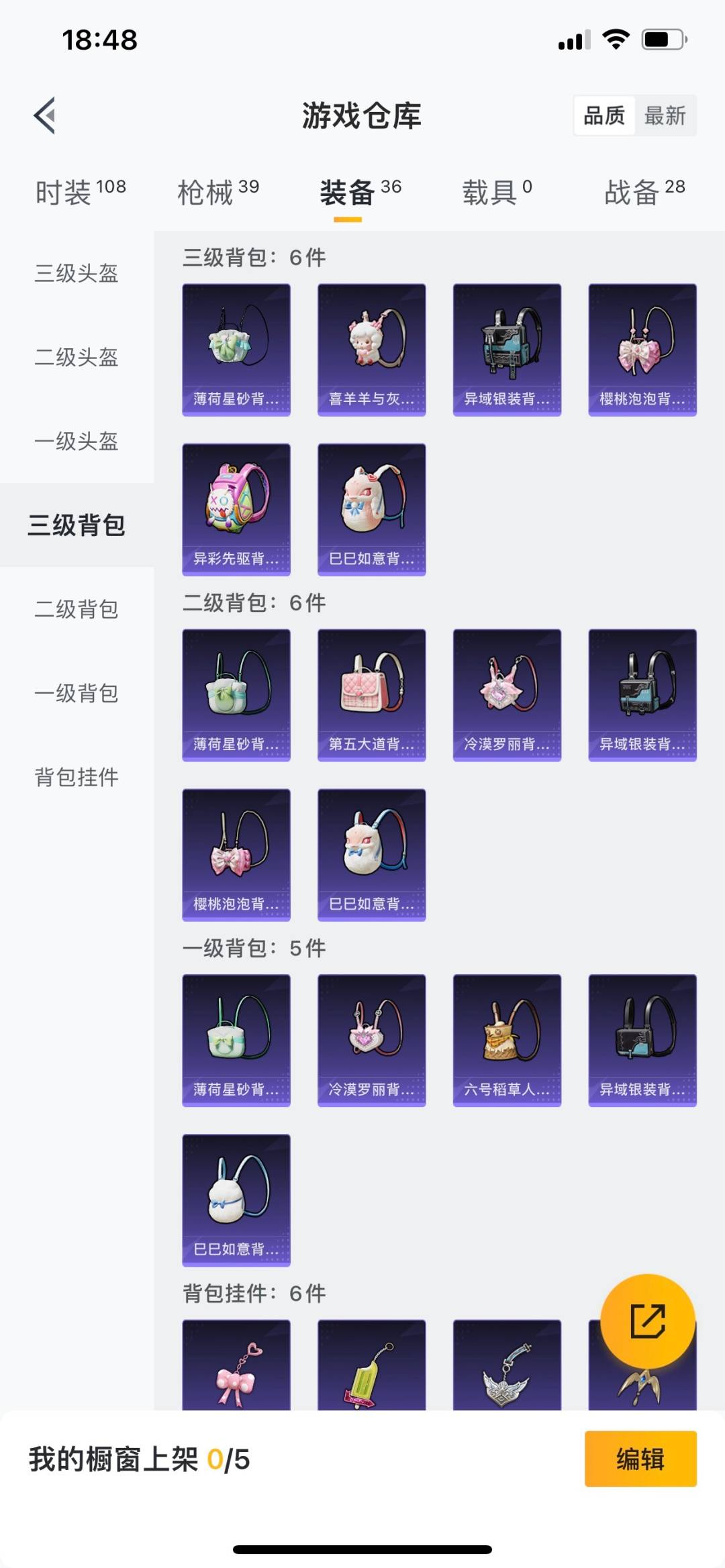Jump to 一级背包 category

click(77, 693)
